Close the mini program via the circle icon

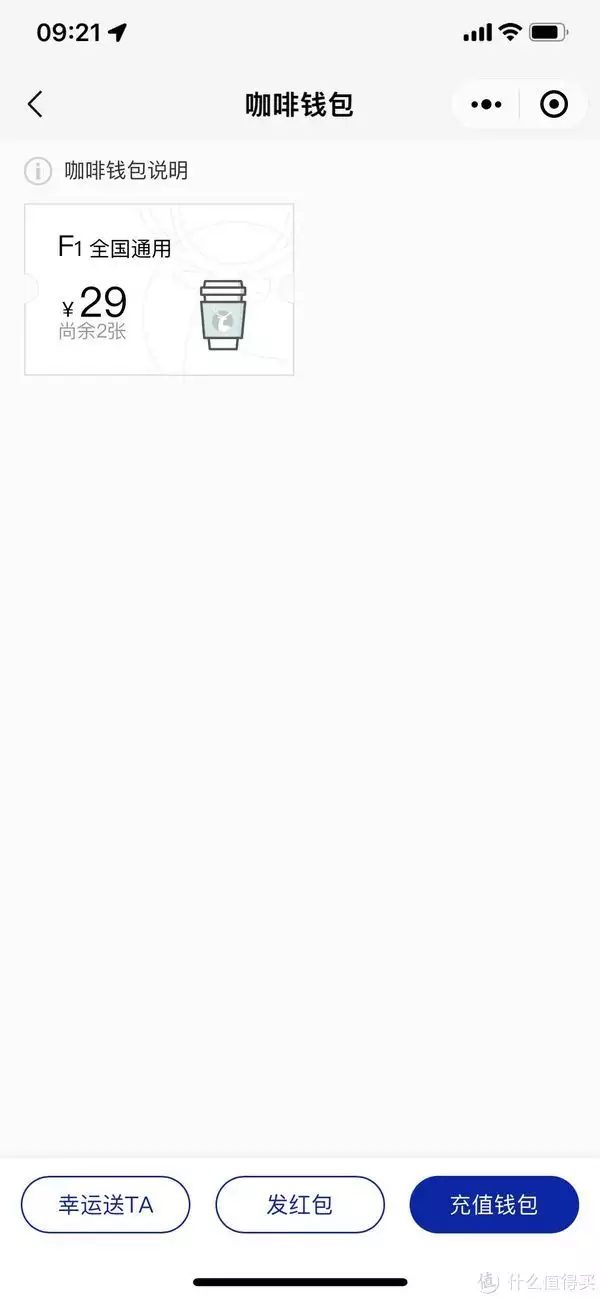tap(553, 104)
